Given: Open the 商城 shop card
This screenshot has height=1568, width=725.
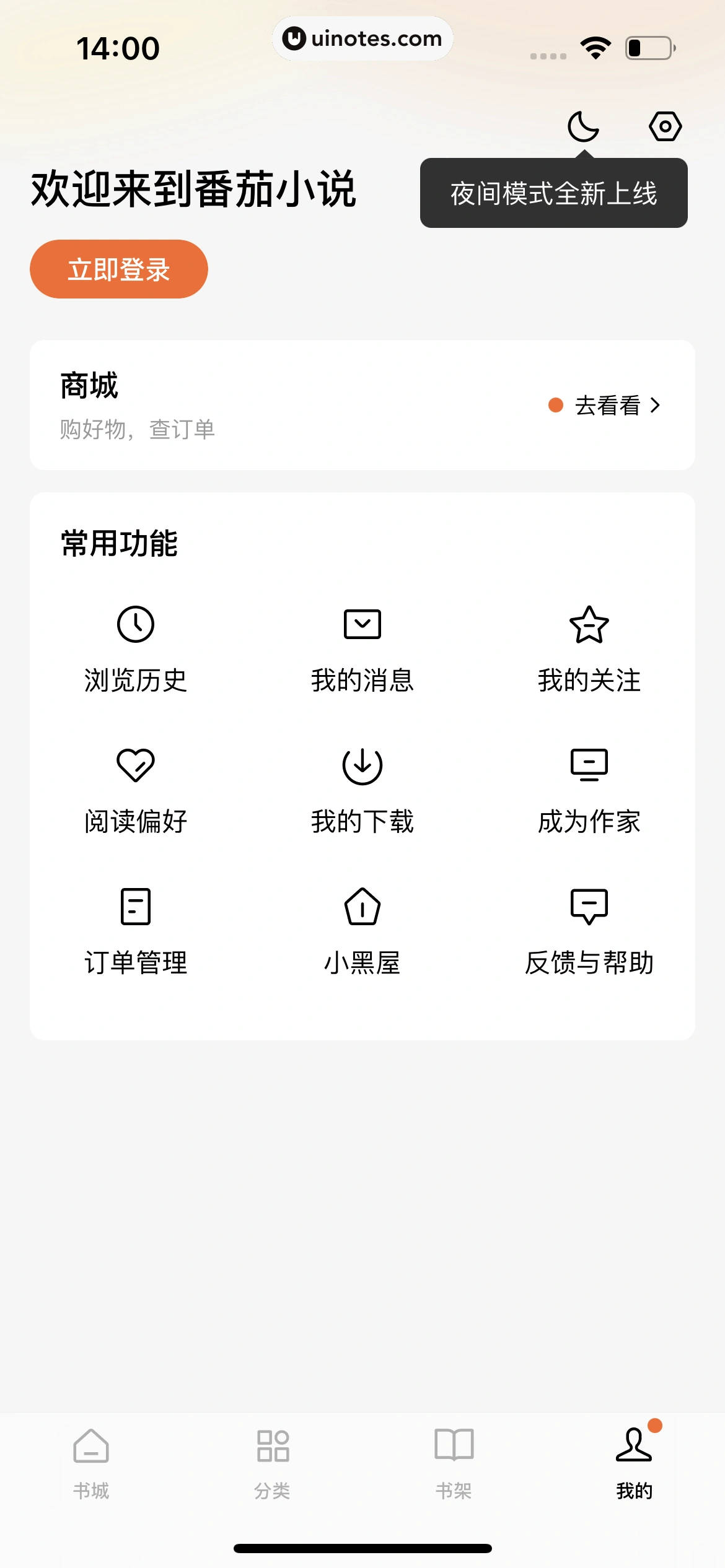Looking at the screenshot, I should pyautogui.click(x=362, y=405).
